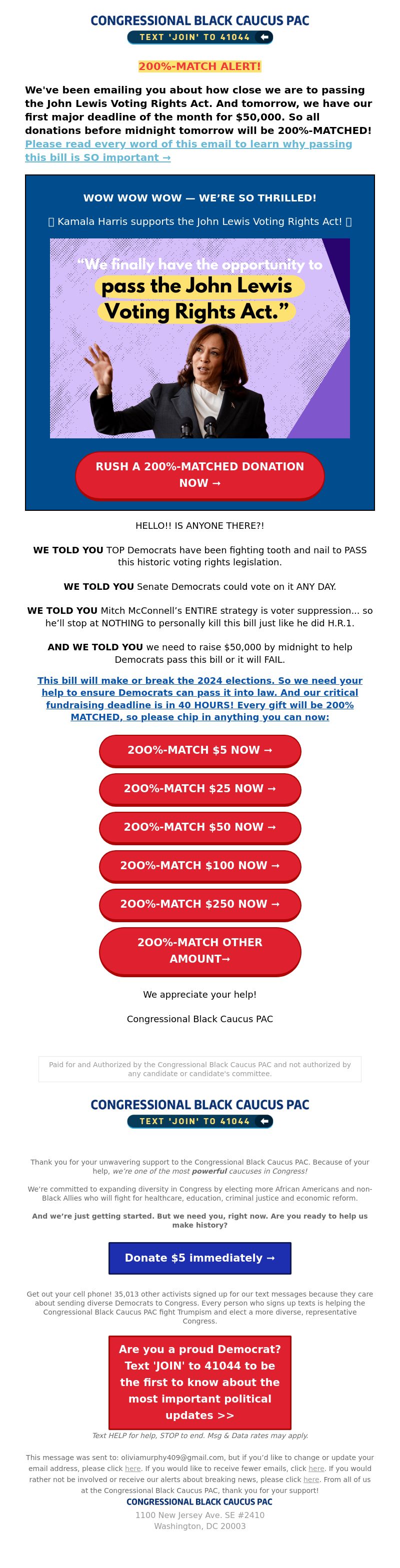
Task: Tap the red 'Are you a proud Democrat?' box
Action: (199, 1382)
